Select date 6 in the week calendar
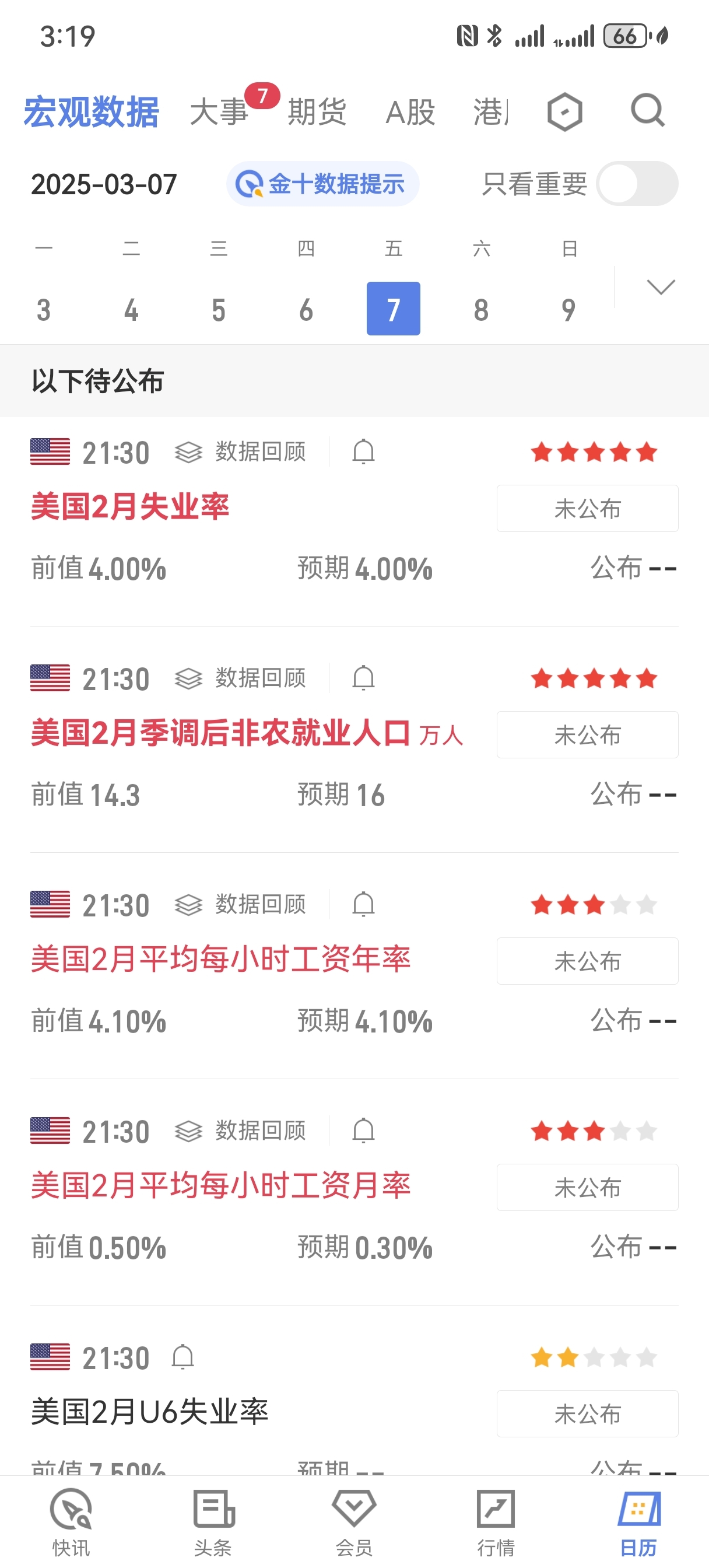Viewport: 709px width, 1568px height. point(306,309)
